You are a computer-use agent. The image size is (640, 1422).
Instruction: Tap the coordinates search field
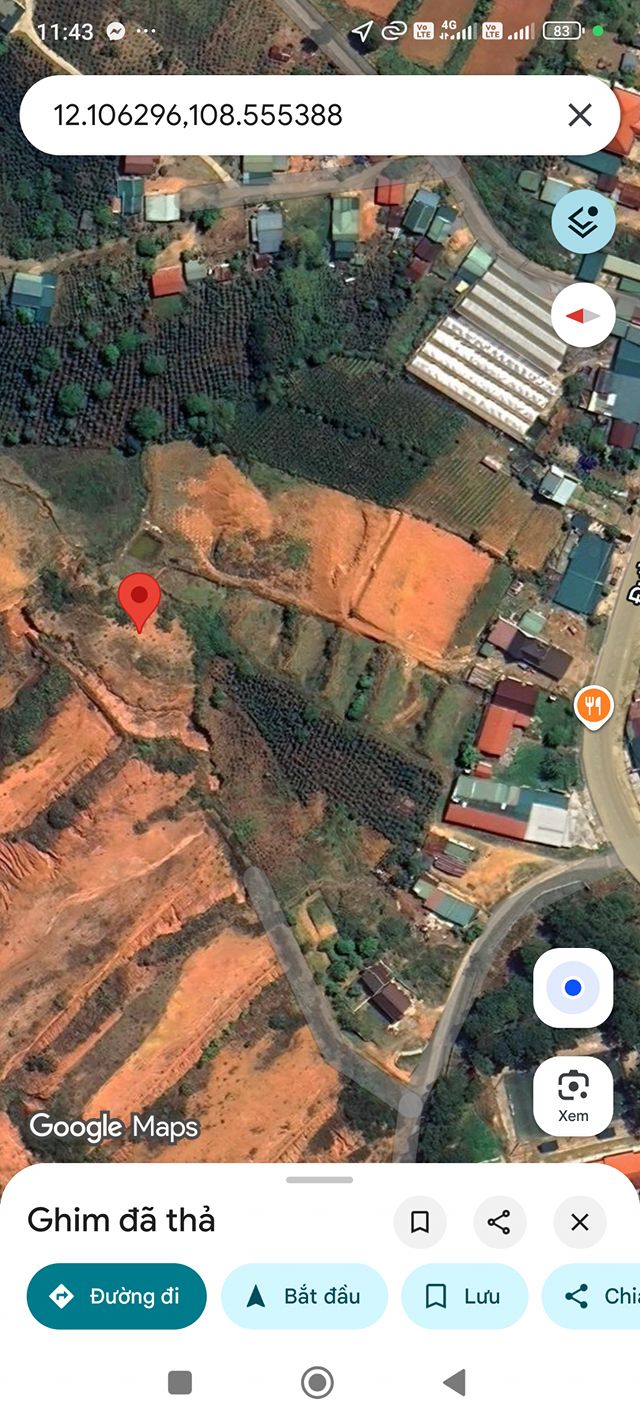click(290, 115)
